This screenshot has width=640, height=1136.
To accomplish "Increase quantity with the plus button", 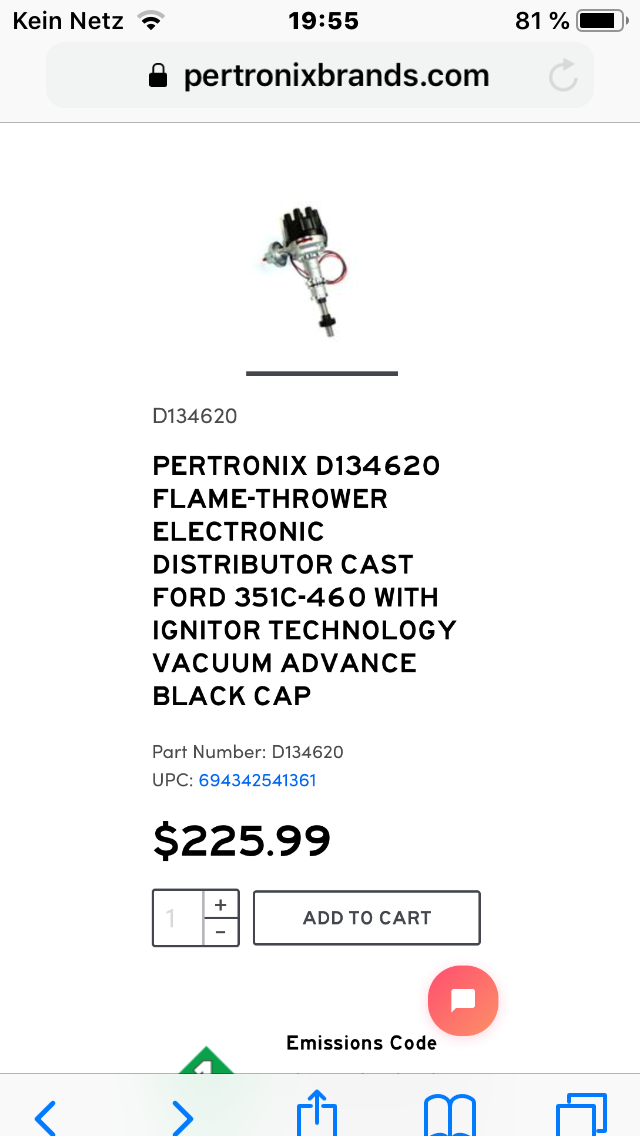I will click(x=221, y=904).
